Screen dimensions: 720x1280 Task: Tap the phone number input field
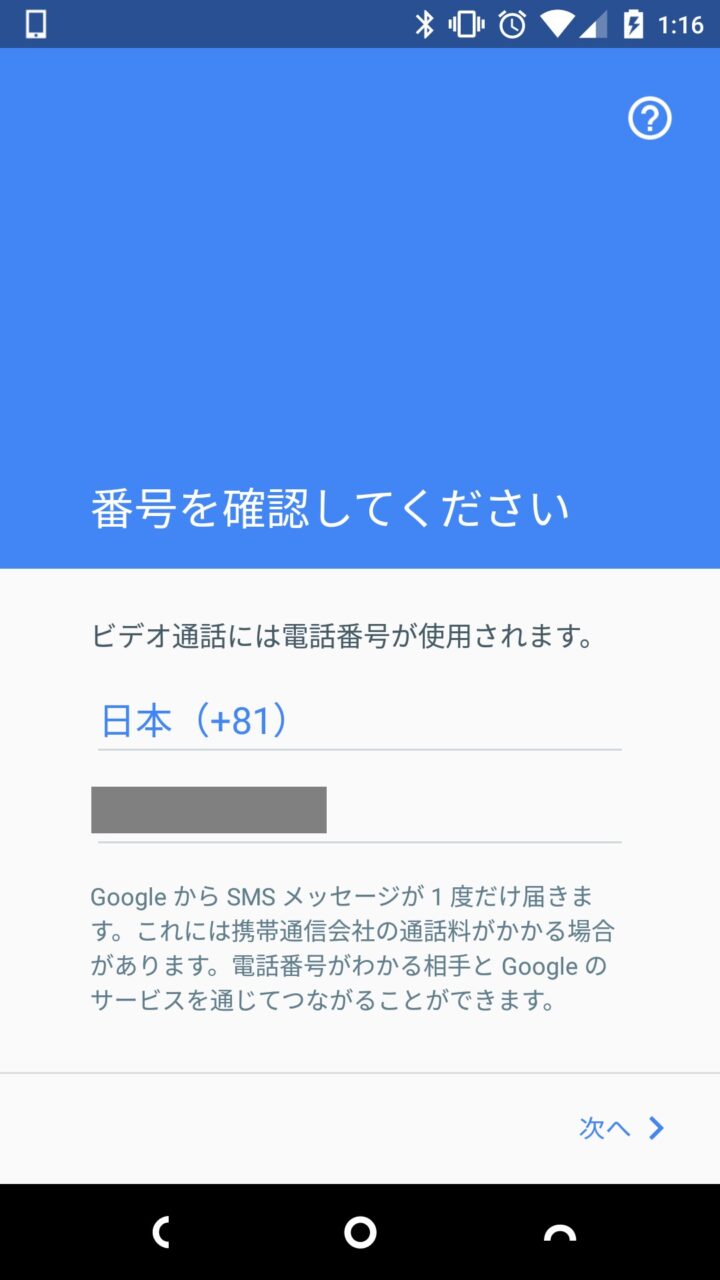[358, 811]
